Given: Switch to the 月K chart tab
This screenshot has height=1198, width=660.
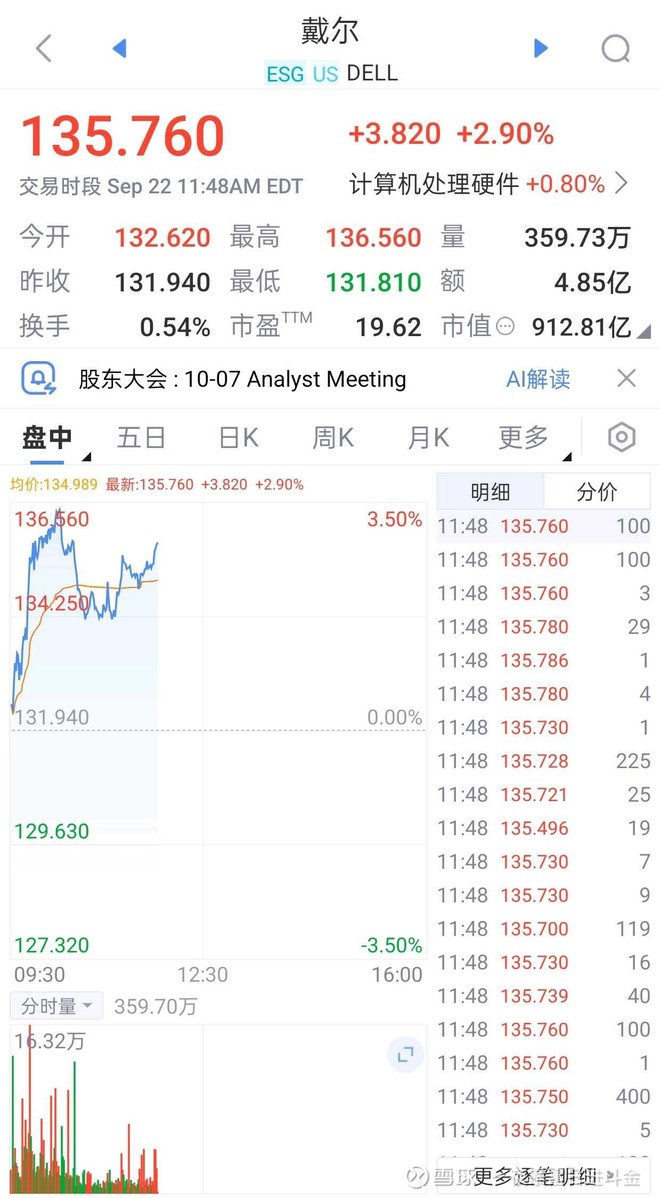Looking at the screenshot, I should [x=428, y=437].
